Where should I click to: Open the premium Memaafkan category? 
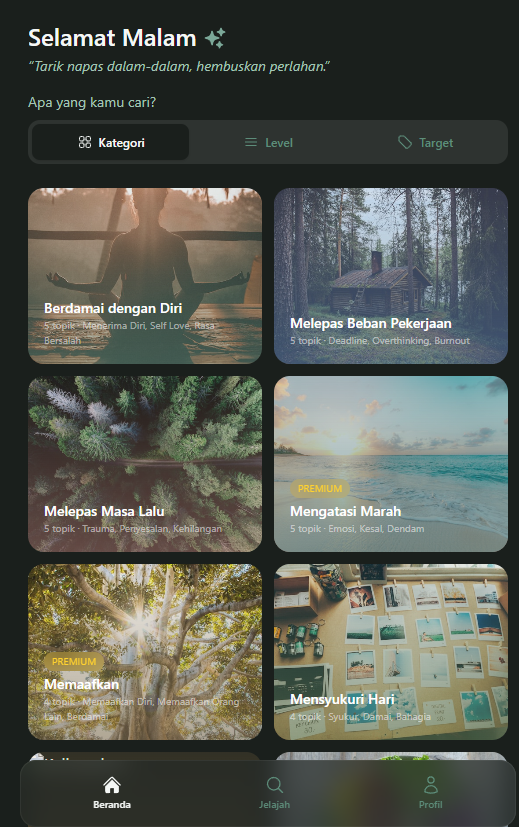tap(145, 652)
